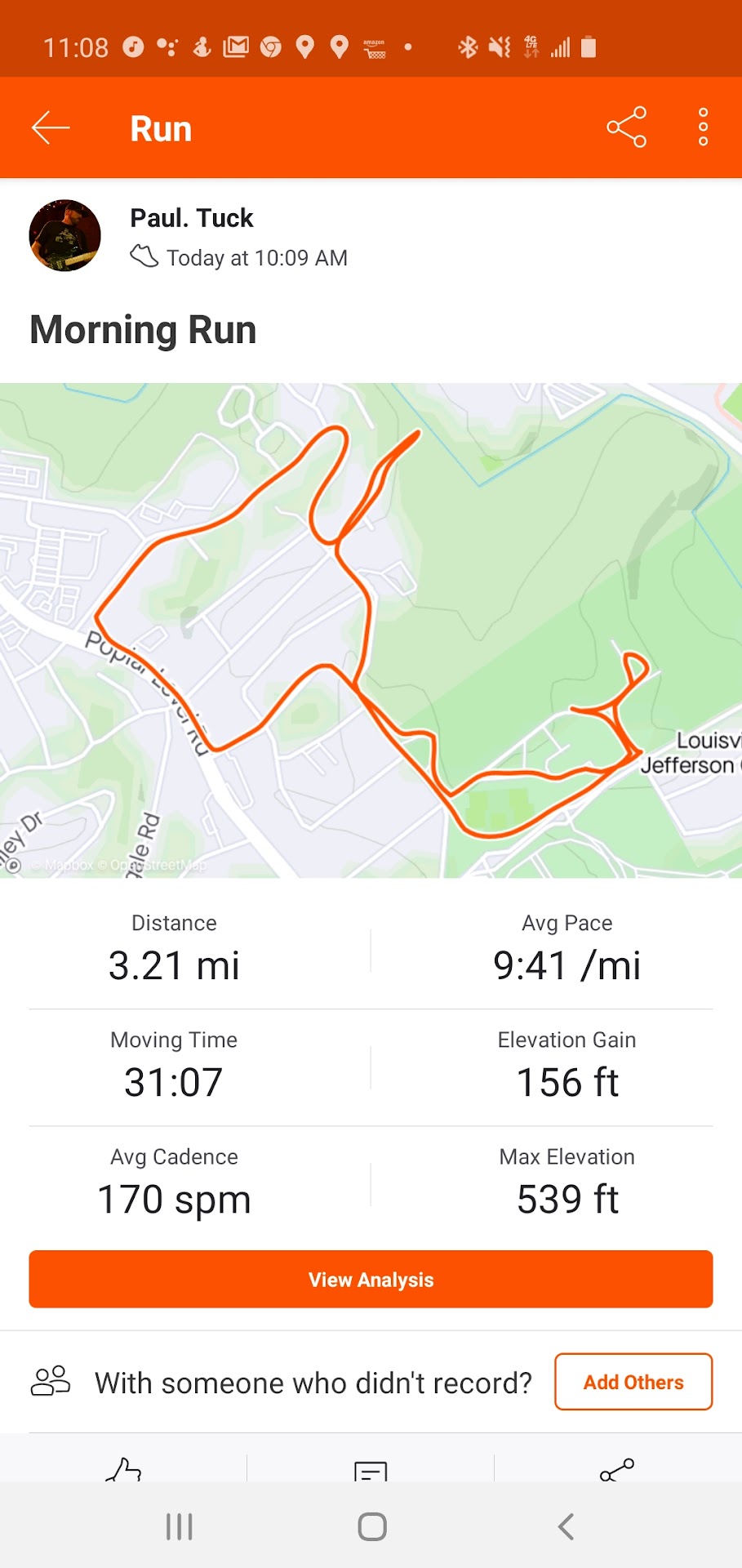Tap Add Others button
Viewport: 742px width, 1568px height.
point(633,1382)
